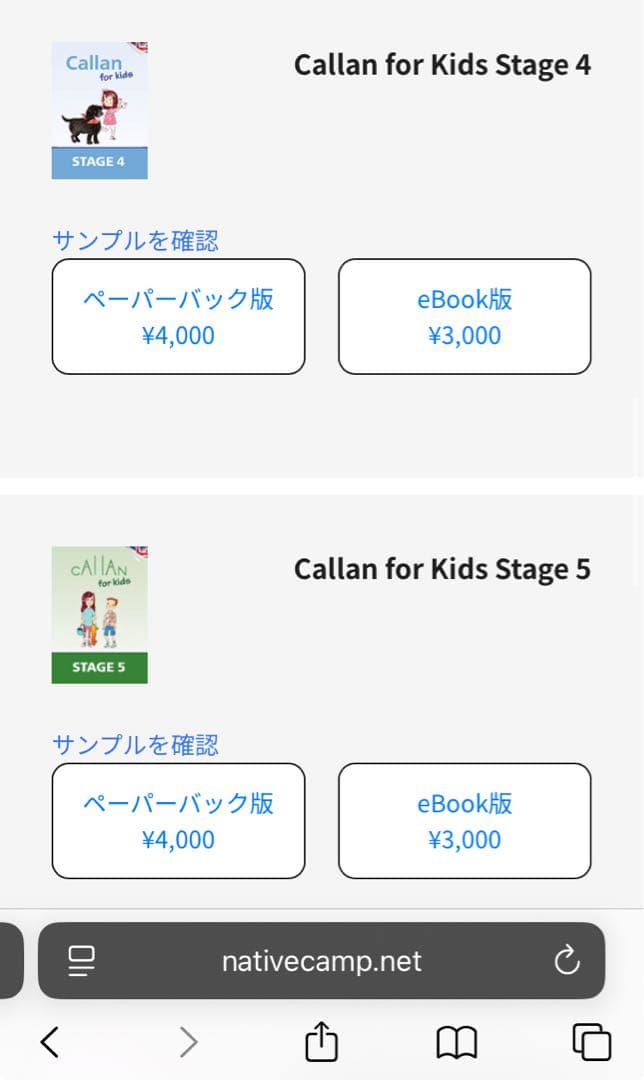This screenshot has height=1080, width=644.
Task: Pick Stage 5 eBook version for ¥3,000
Action: [x=464, y=821]
